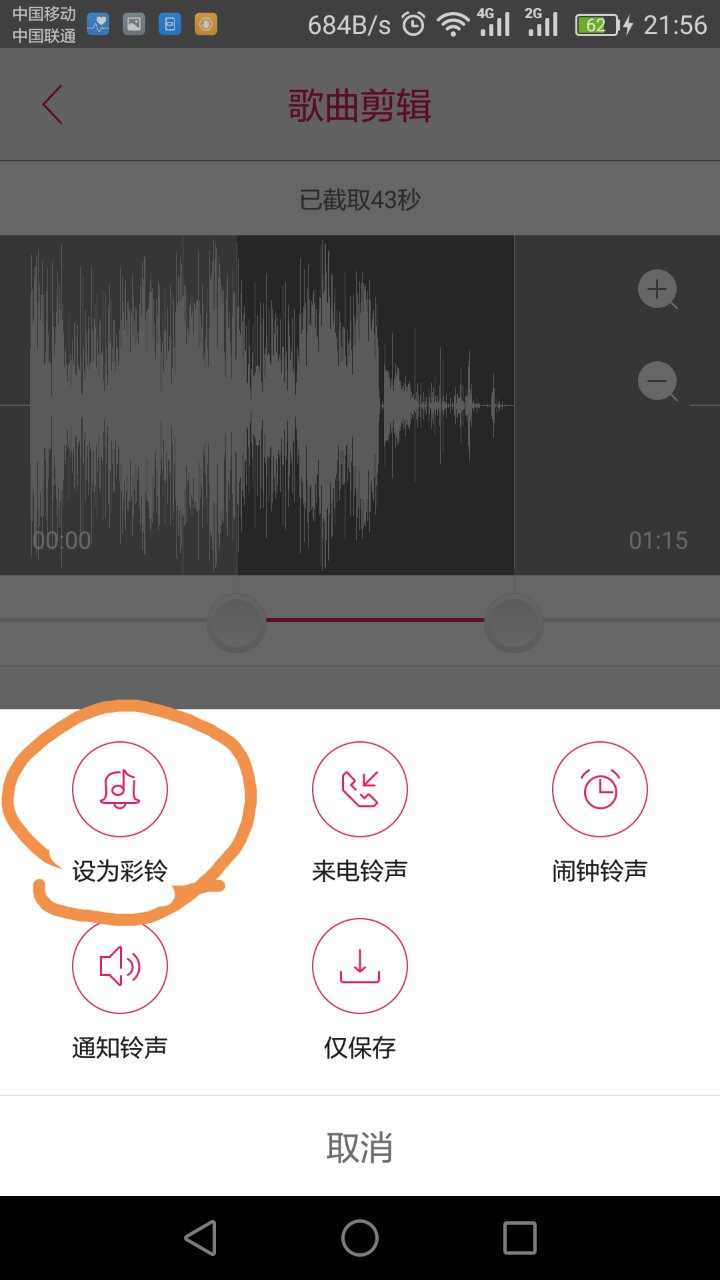This screenshot has width=720, height=1280.
Task: Select the 通知铃声 notification ringtone icon
Action: [x=120, y=965]
